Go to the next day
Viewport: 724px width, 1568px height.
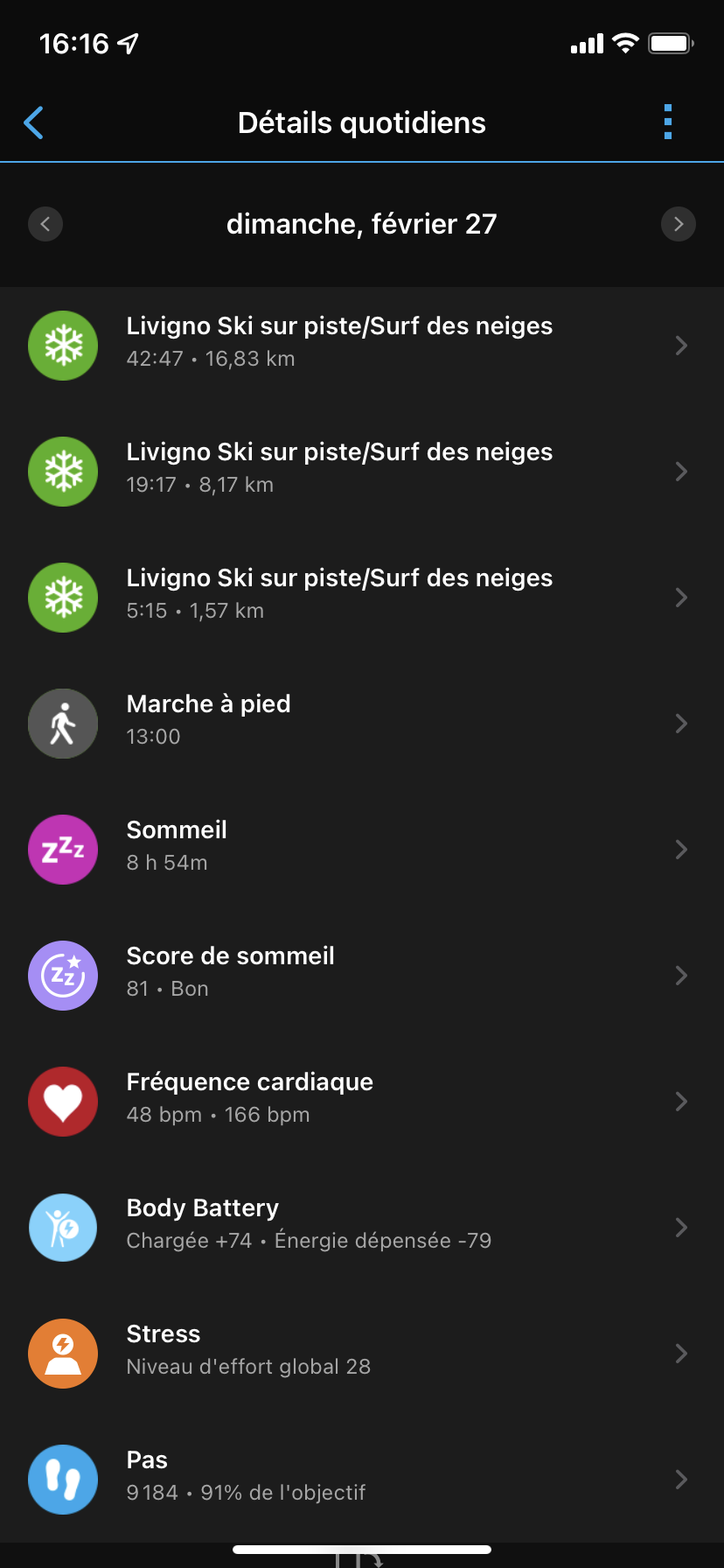679,224
